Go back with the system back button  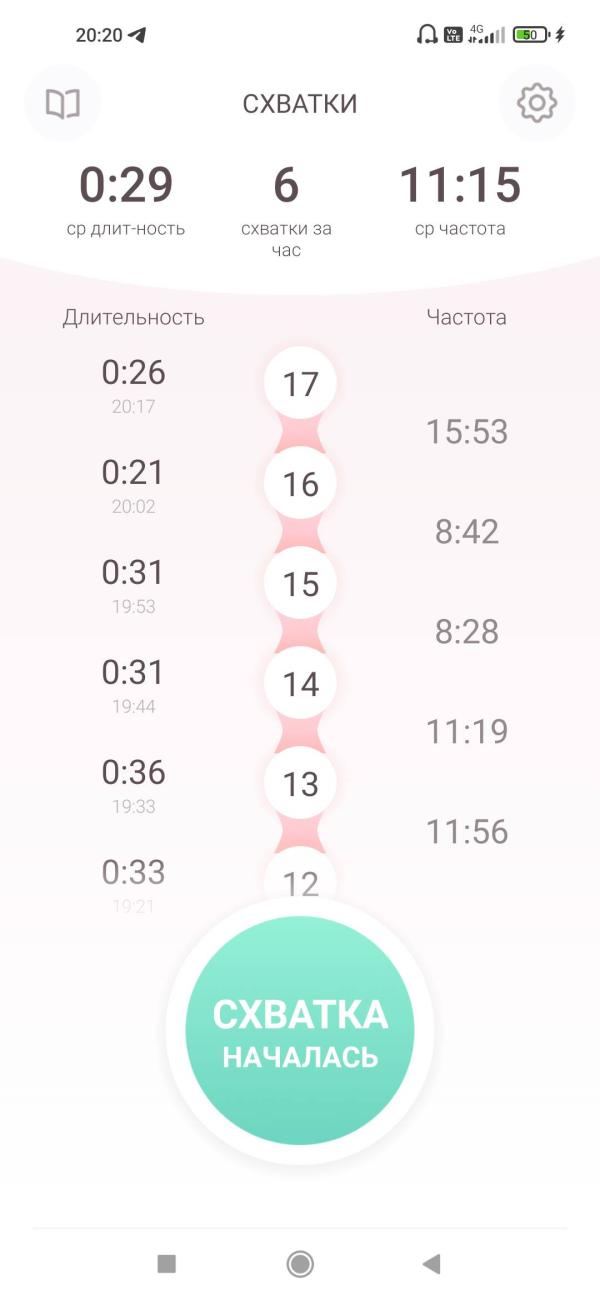tap(431, 1264)
